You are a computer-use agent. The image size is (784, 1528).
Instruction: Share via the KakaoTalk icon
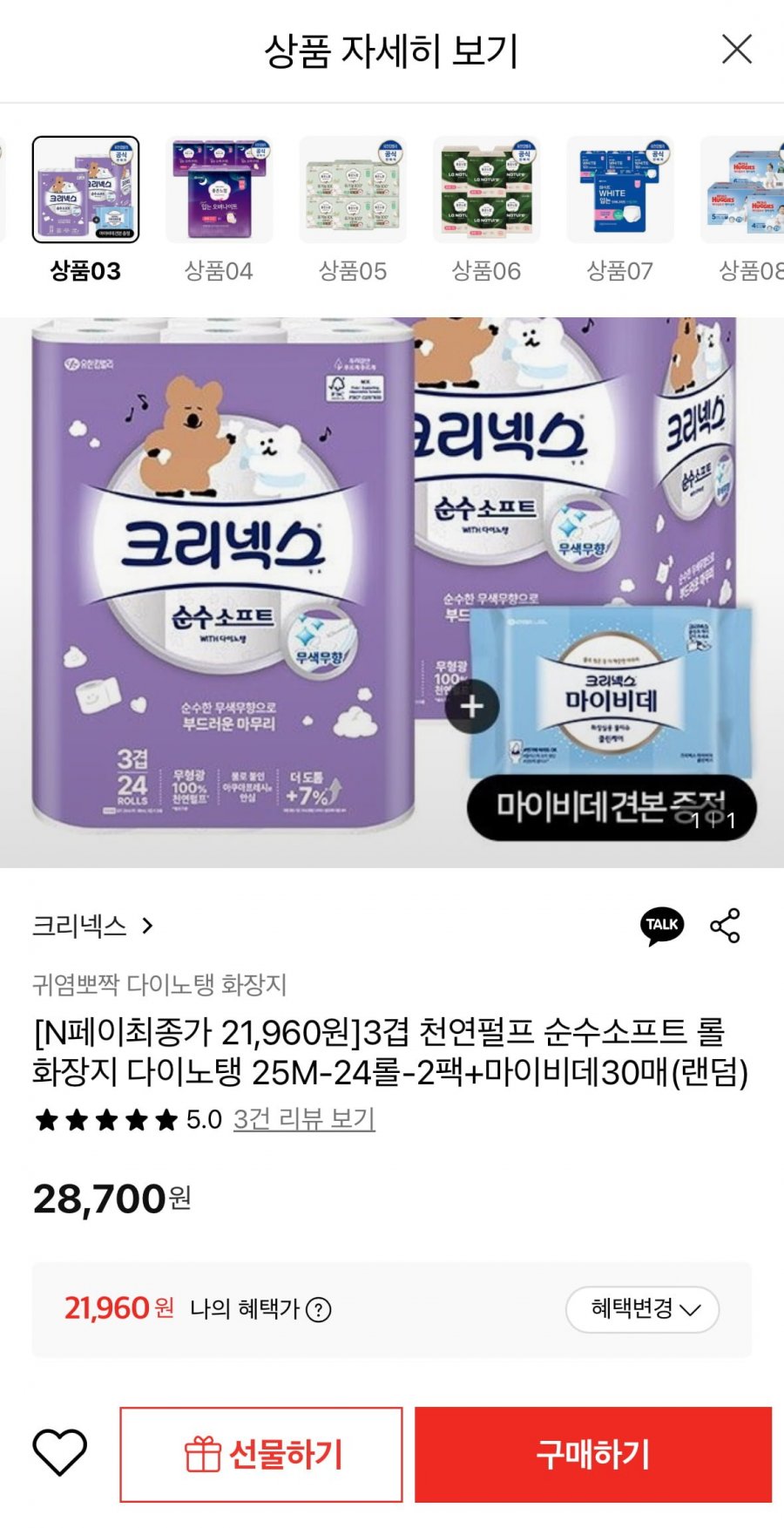[x=662, y=926]
